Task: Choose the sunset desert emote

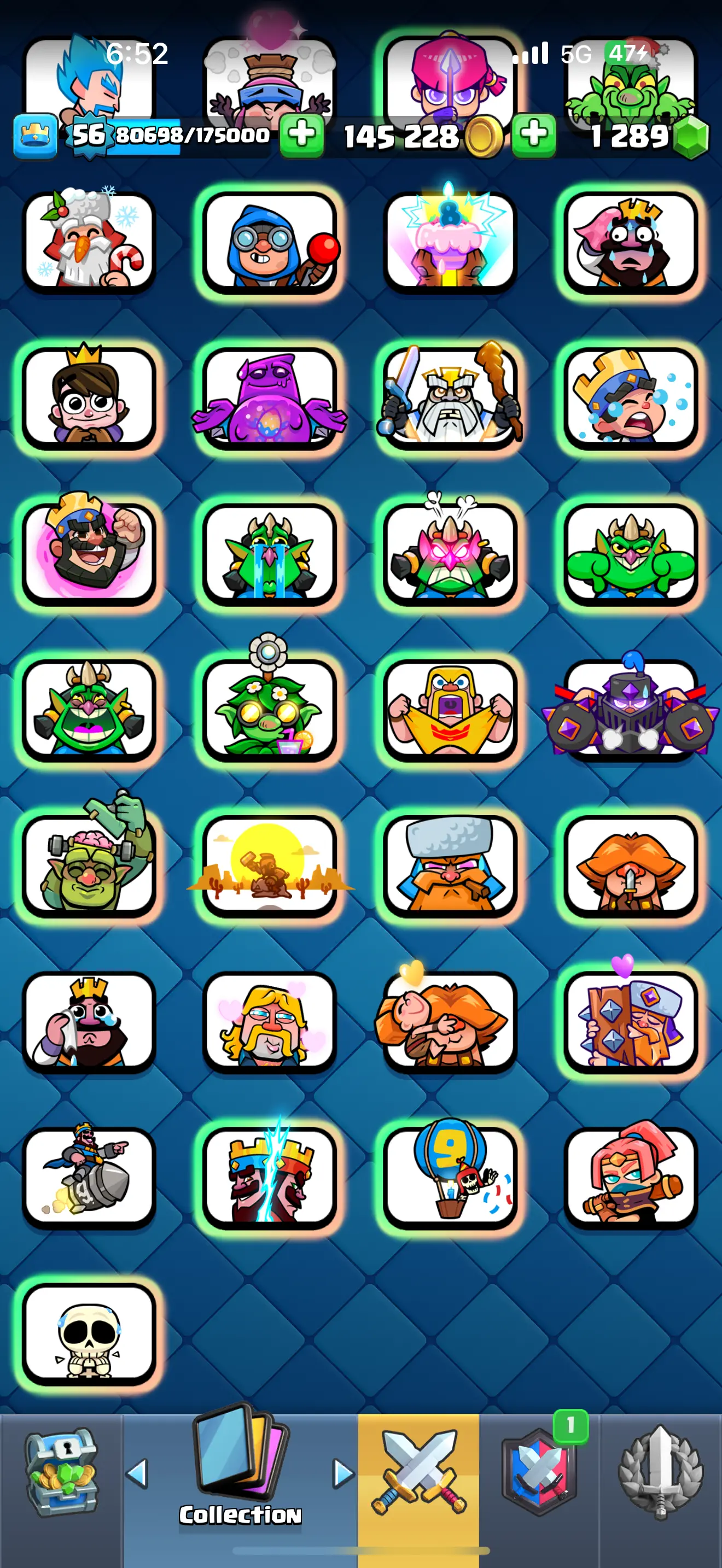Action: click(270, 865)
